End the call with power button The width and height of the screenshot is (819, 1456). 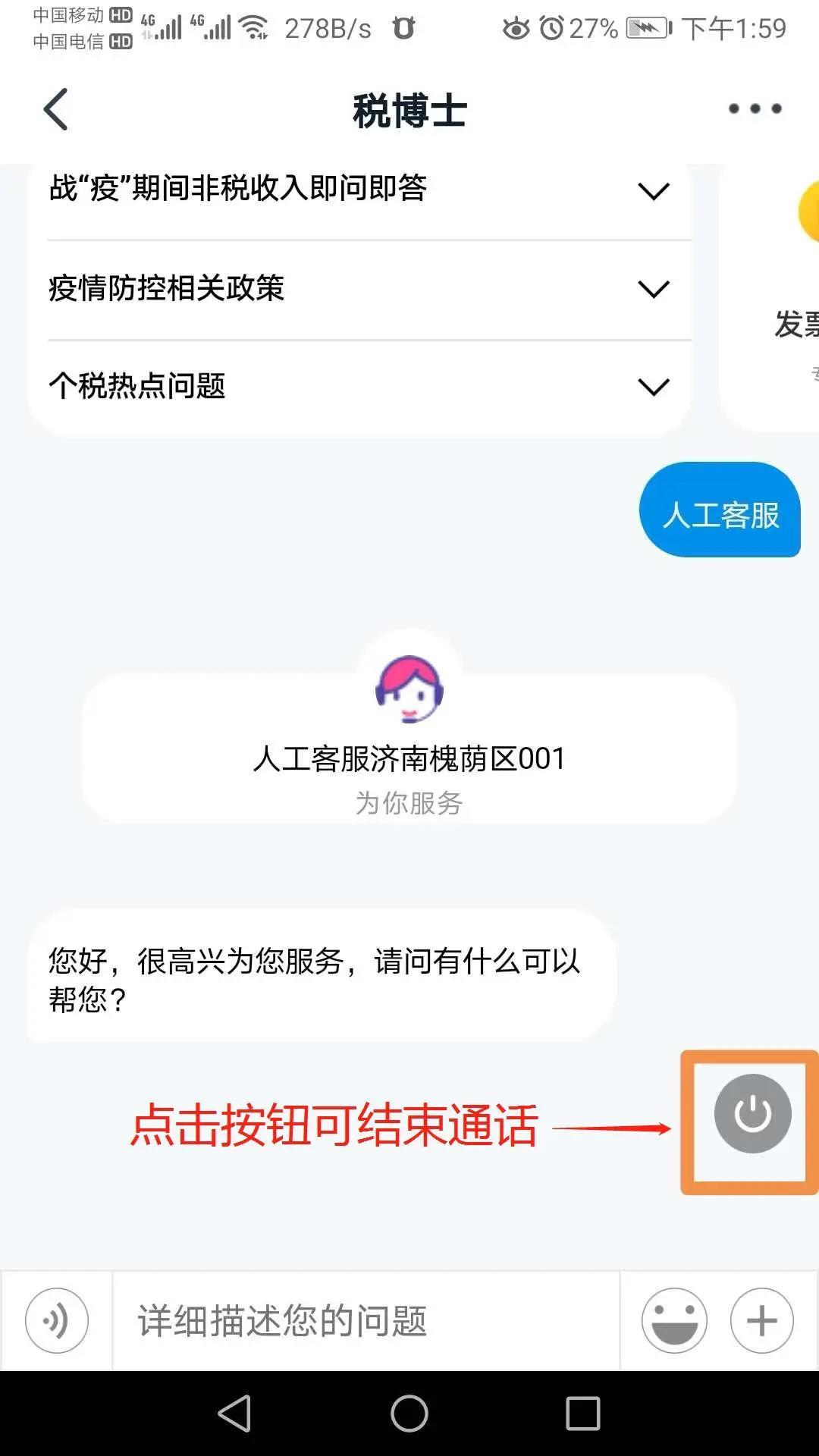coord(752,1114)
